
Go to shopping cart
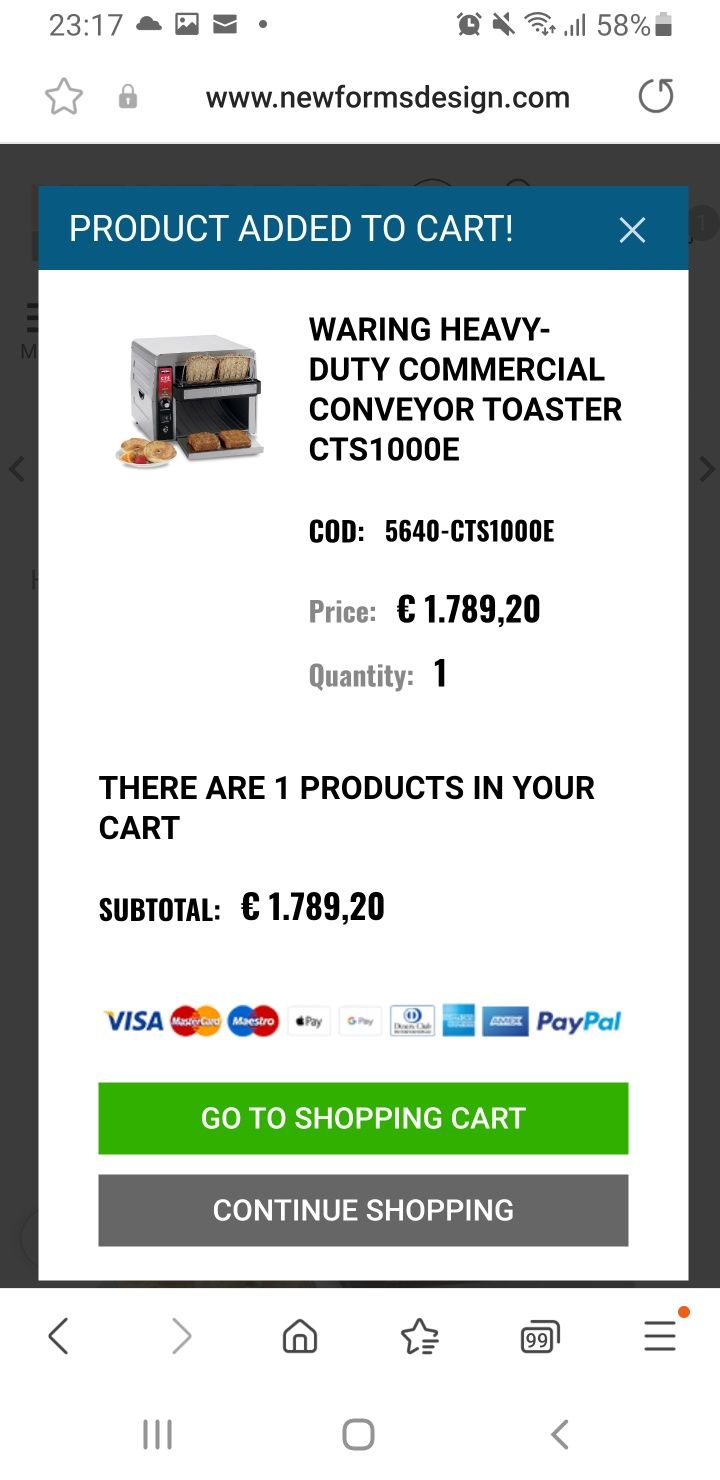(x=363, y=1118)
